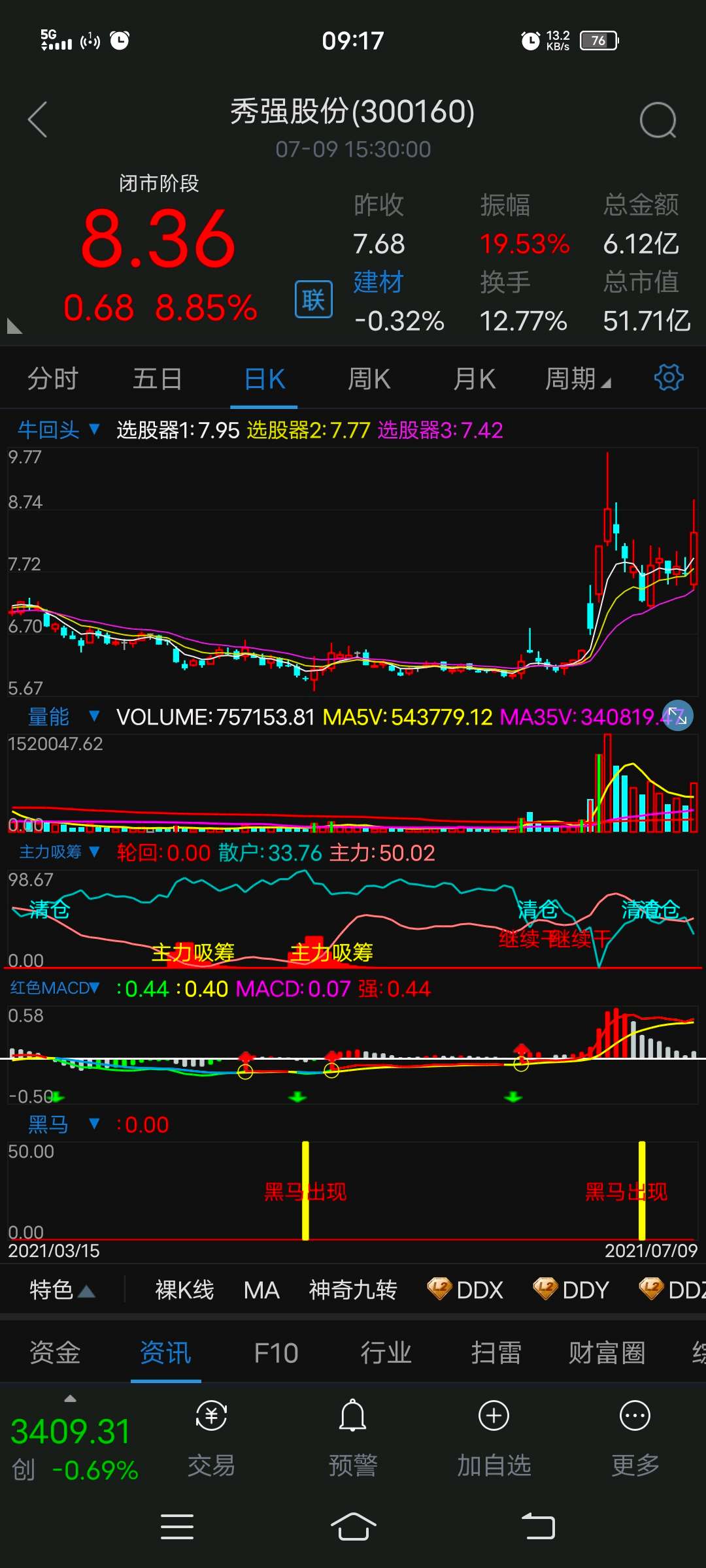The width and height of the screenshot is (706, 1568).
Task: Select the 神奇九转 indicator
Action: [352, 1290]
